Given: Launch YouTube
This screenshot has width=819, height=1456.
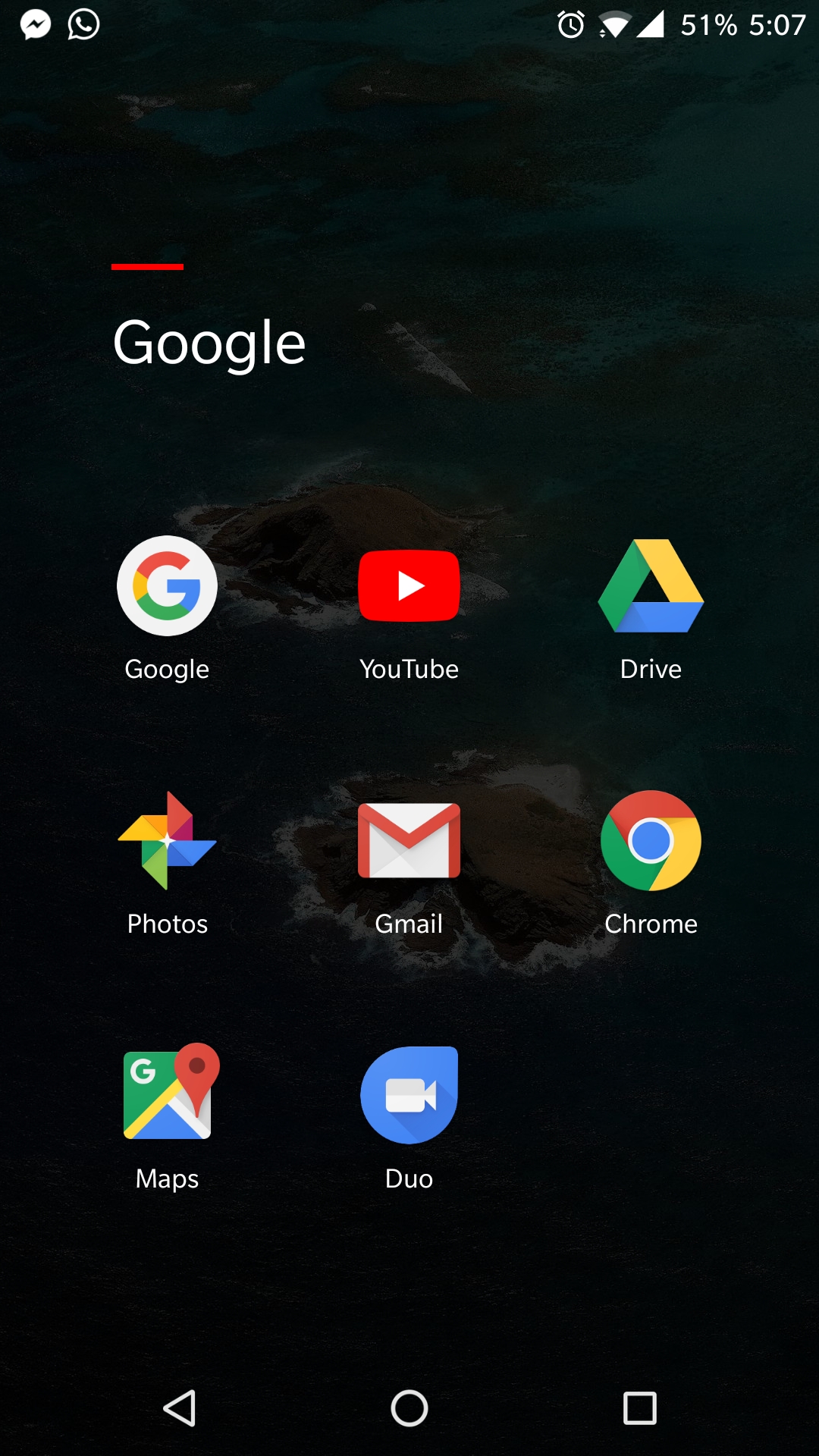Looking at the screenshot, I should point(409,585).
